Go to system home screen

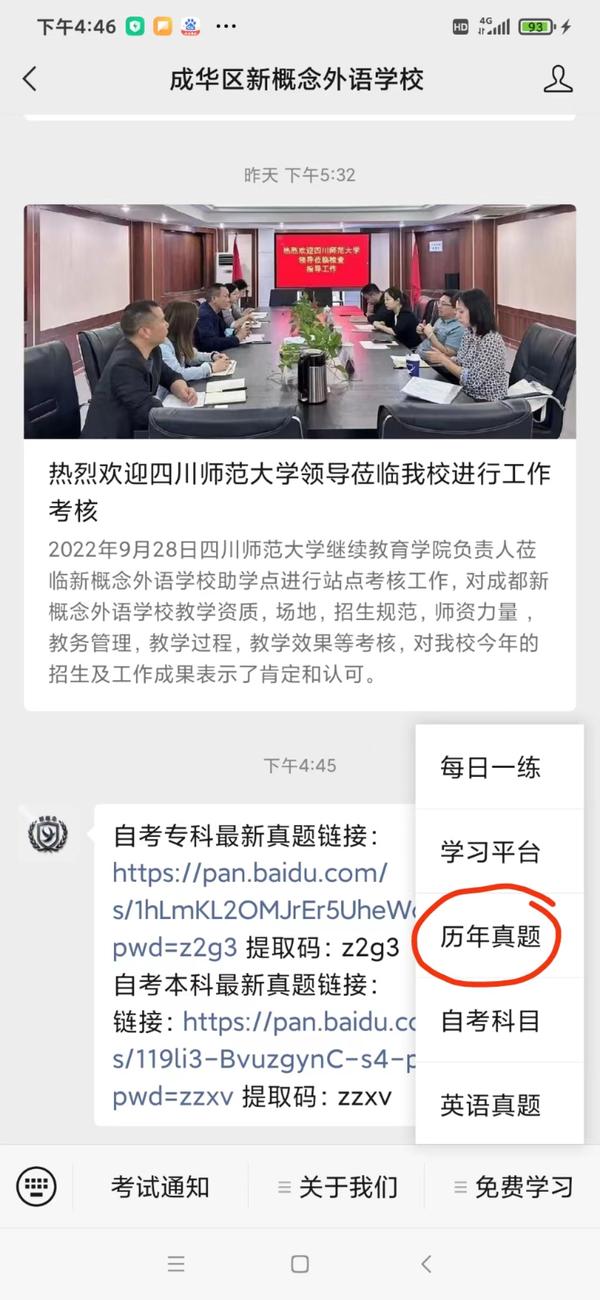[299, 1264]
